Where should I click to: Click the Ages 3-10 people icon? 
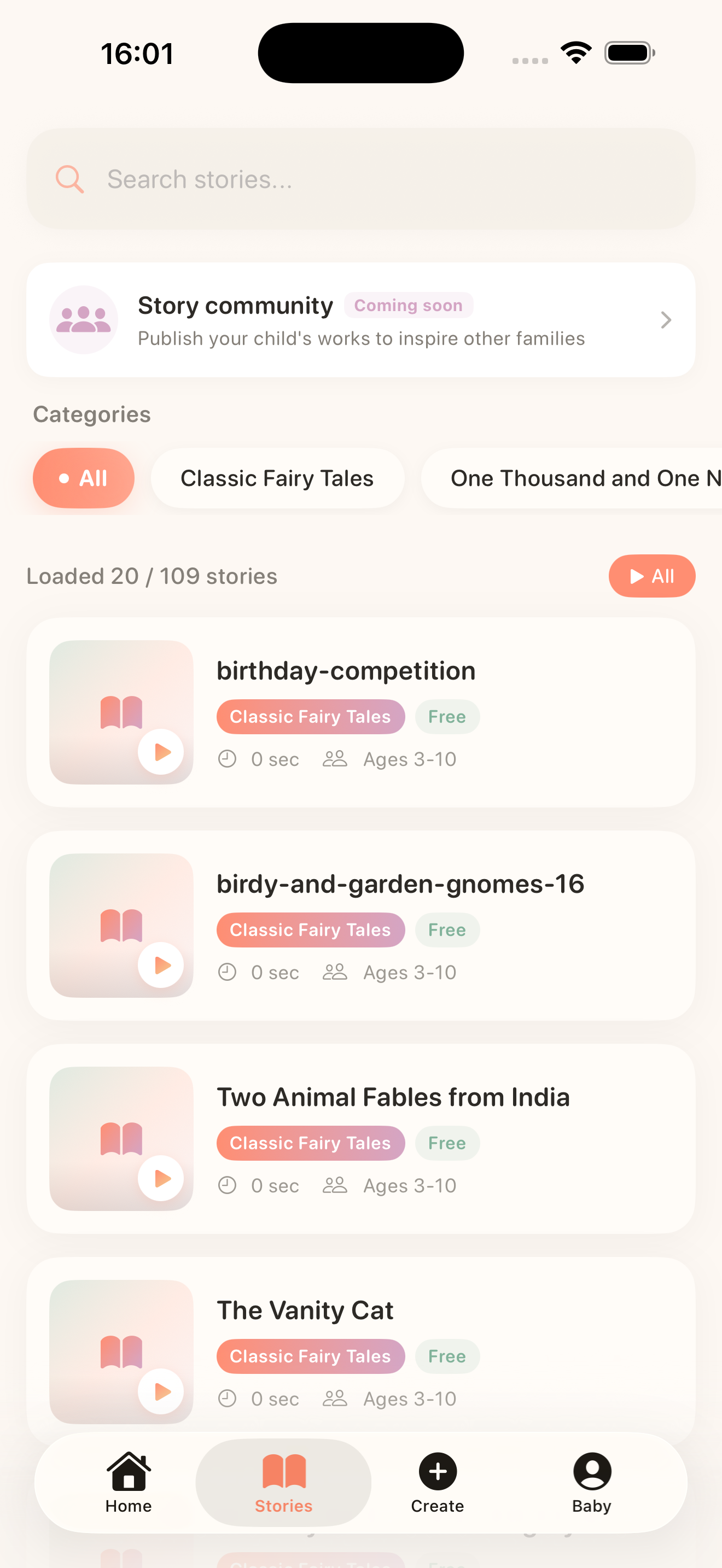[334, 758]
